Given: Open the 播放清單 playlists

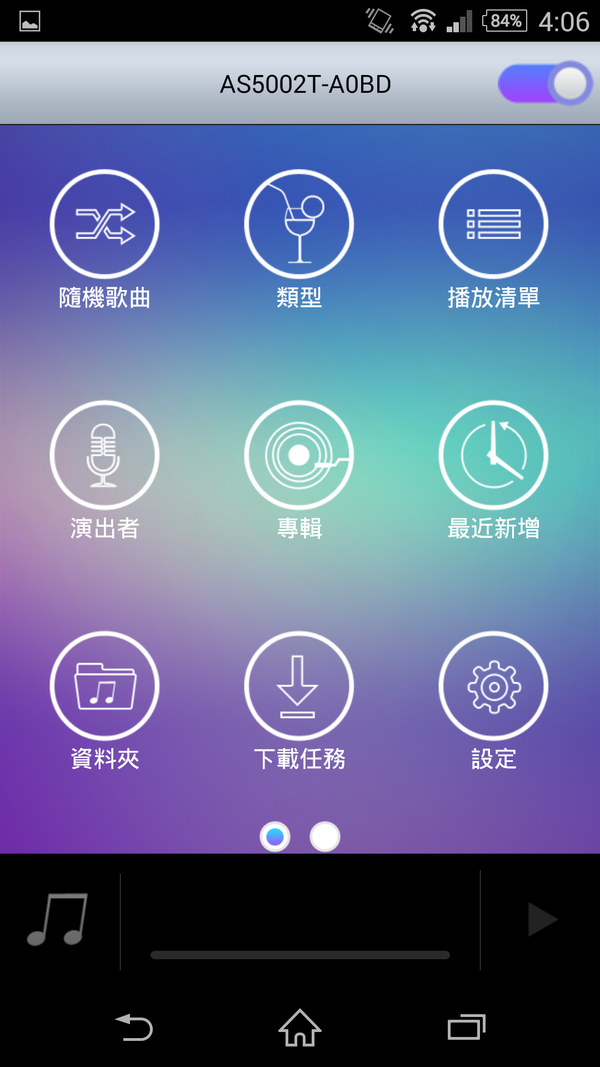Looking at the screenshot, I should tap(493, 224).
